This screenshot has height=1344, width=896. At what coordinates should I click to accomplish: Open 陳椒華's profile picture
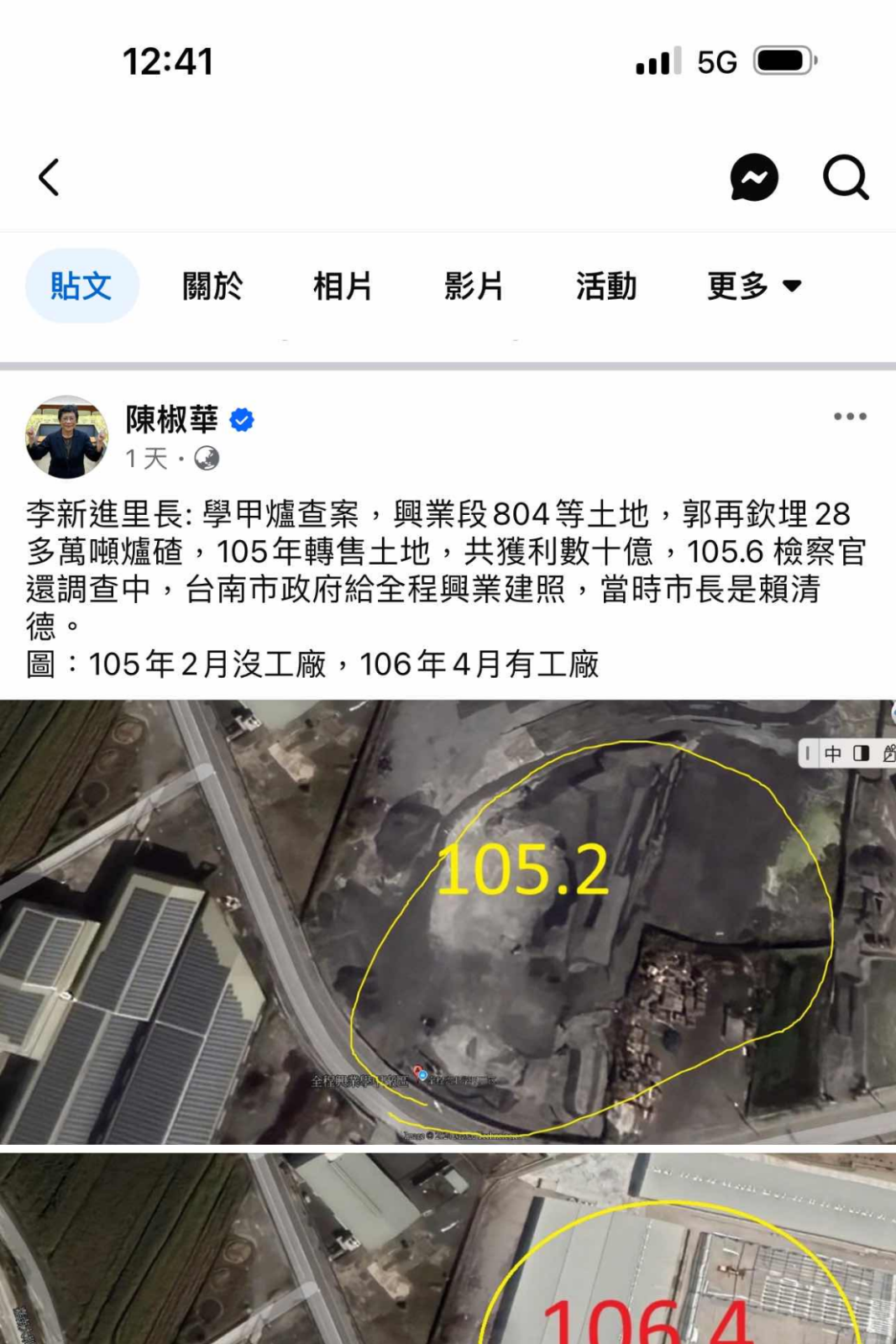tap(67, 438)
